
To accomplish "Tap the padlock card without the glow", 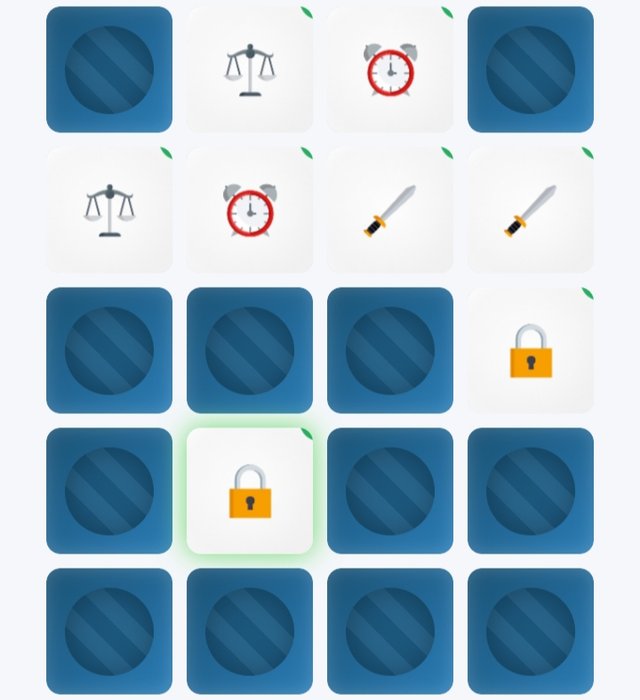I will click(530, 350).
